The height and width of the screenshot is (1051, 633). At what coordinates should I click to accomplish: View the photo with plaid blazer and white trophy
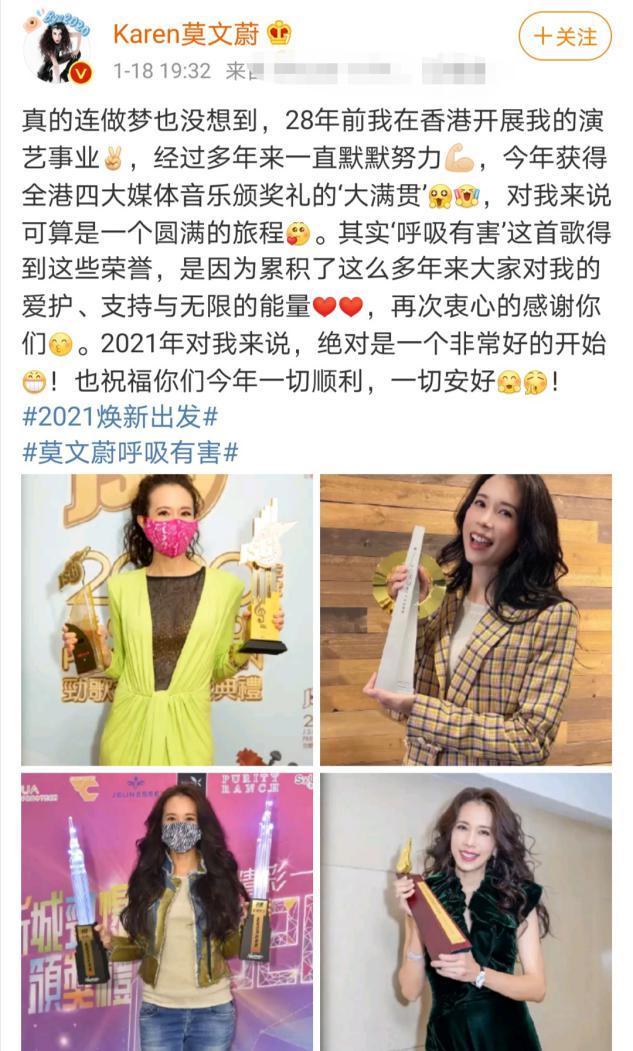[466, 620]
